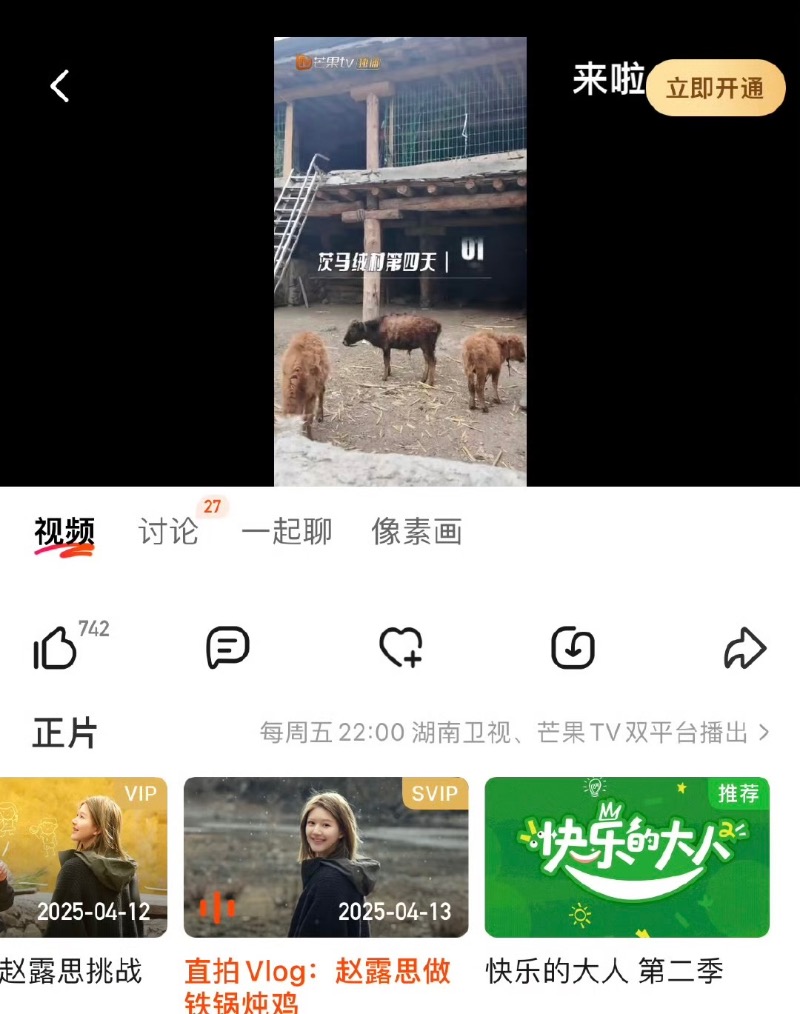Open 直拍Vlog：赵露思做铁锅炖鸡 episode
Viewport: 800px width, 1014px height.
click(326, 857)
